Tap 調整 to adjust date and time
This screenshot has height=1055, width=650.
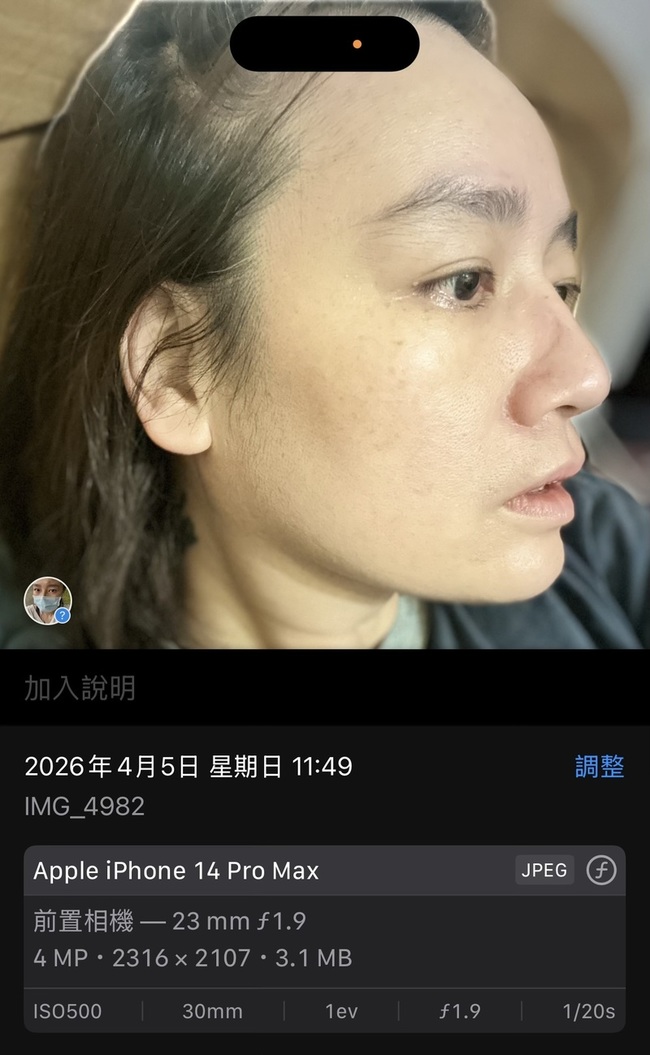click(x=599, y=767)
